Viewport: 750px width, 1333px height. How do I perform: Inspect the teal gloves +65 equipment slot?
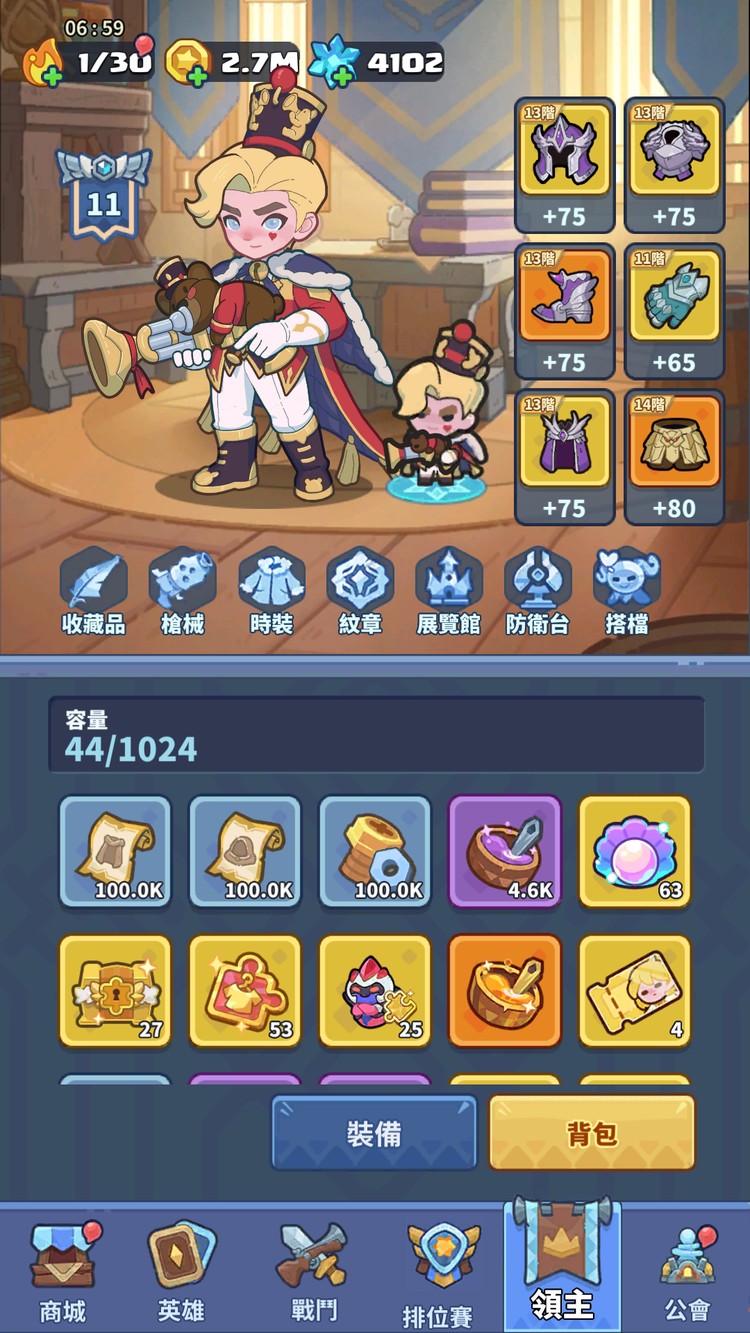pyautogui.click(x=674, y=310)
